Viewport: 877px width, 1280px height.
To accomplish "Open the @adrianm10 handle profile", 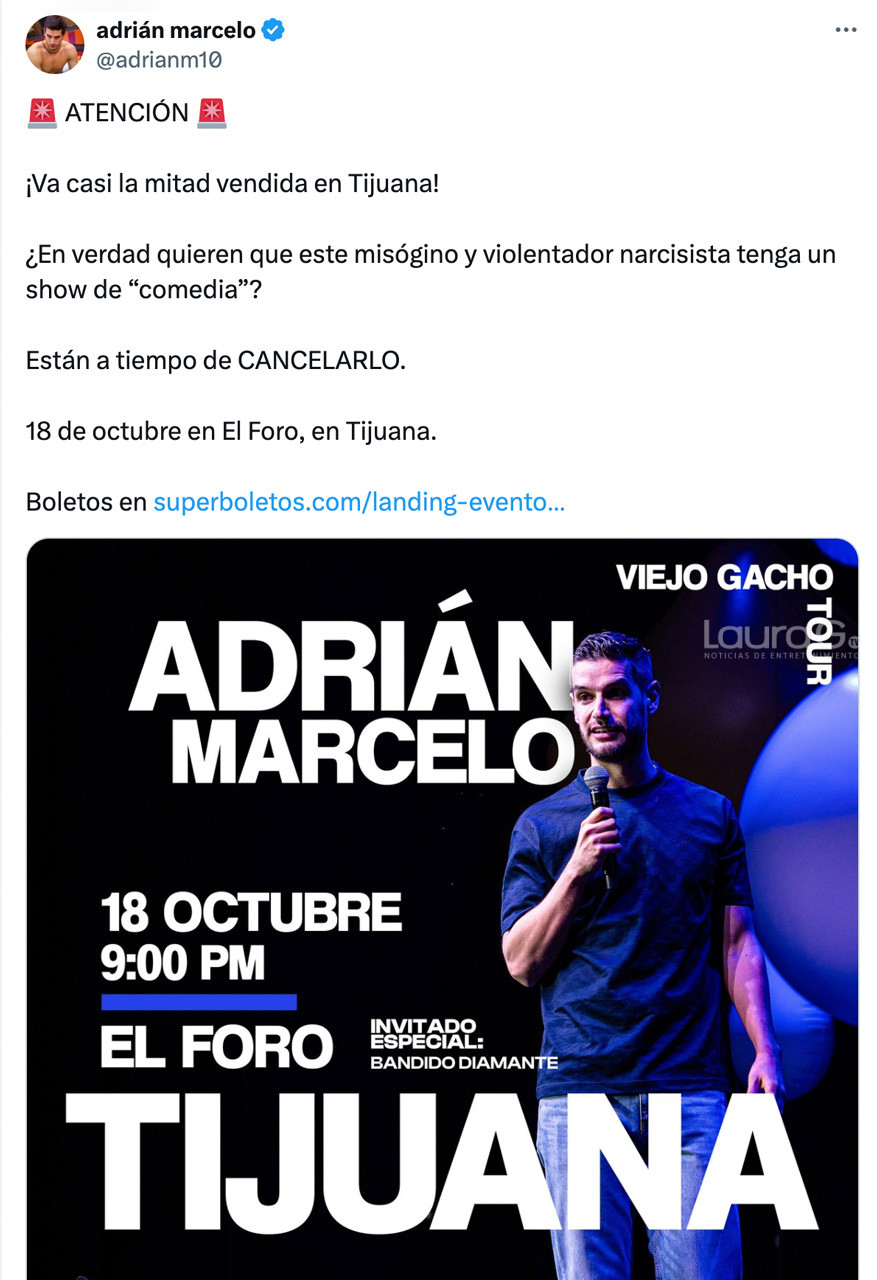I will pos(158,60).
